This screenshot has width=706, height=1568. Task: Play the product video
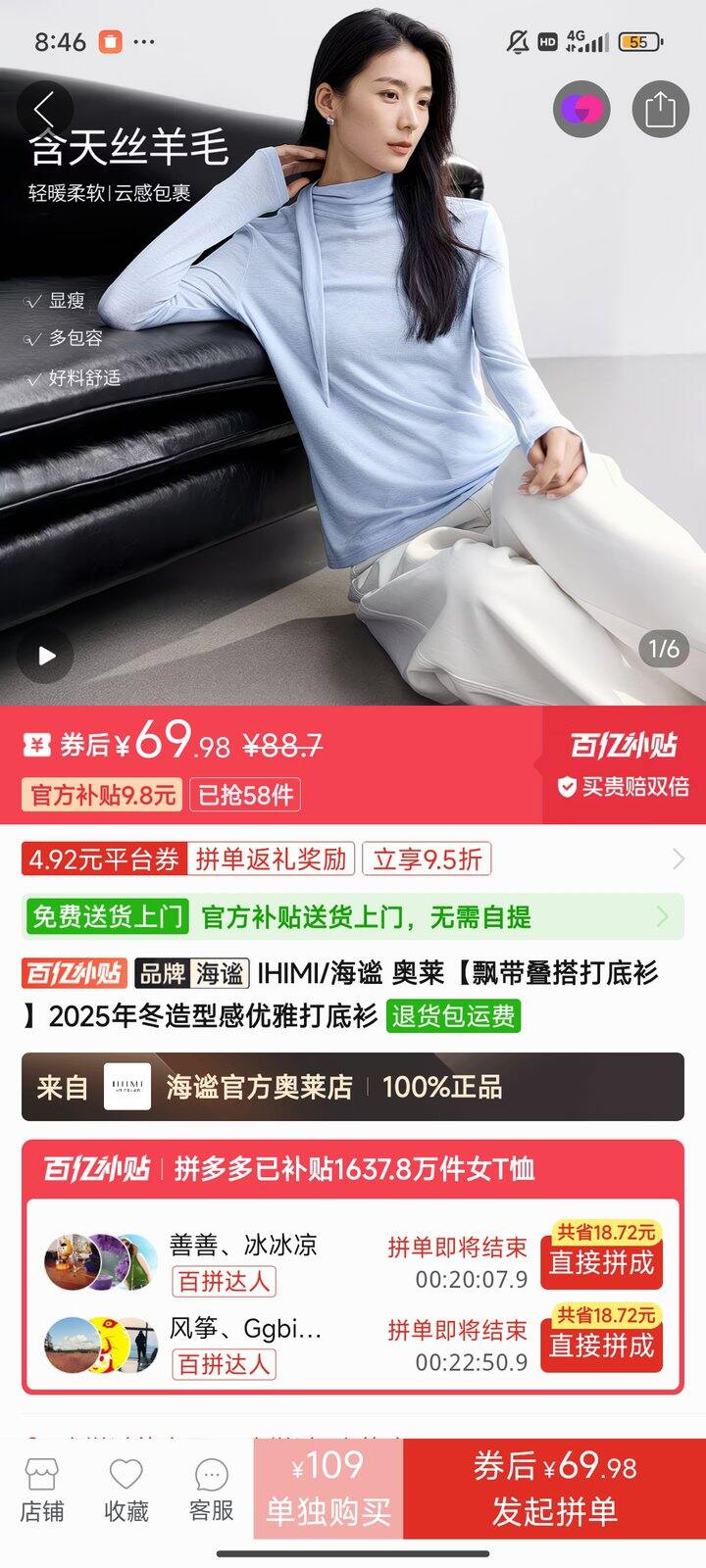(x=46, y=656)
